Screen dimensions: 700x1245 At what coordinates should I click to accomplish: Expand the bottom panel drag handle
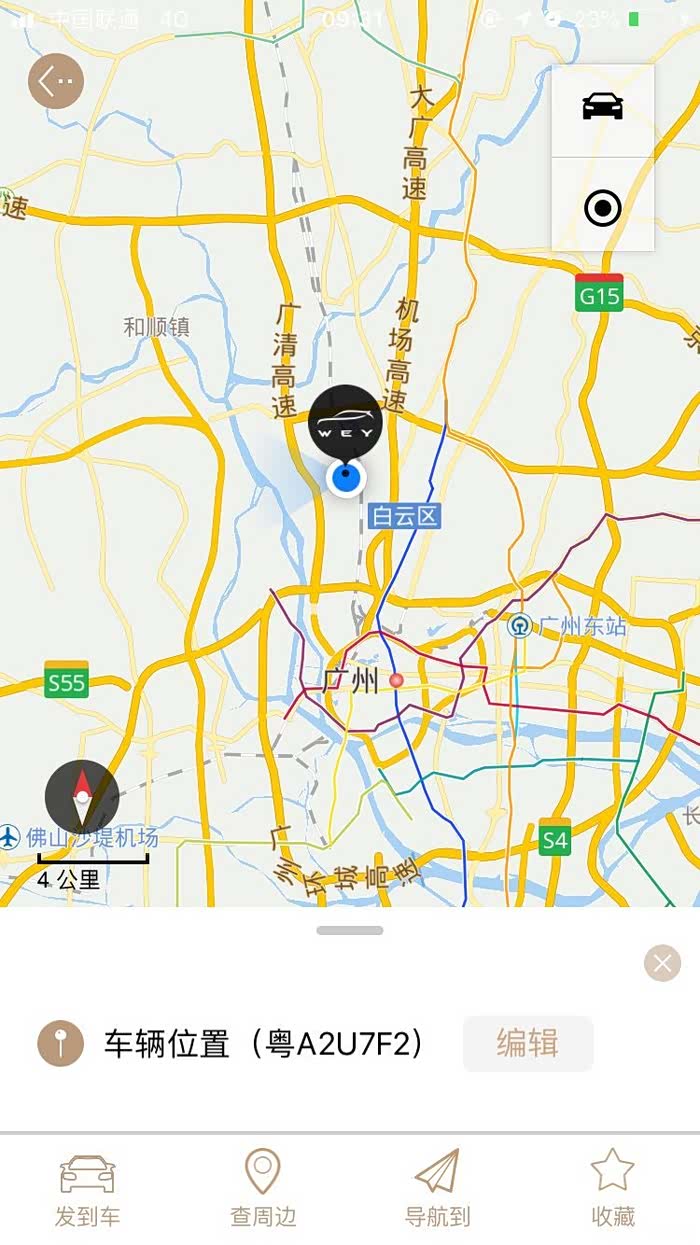tap(350, 930)
